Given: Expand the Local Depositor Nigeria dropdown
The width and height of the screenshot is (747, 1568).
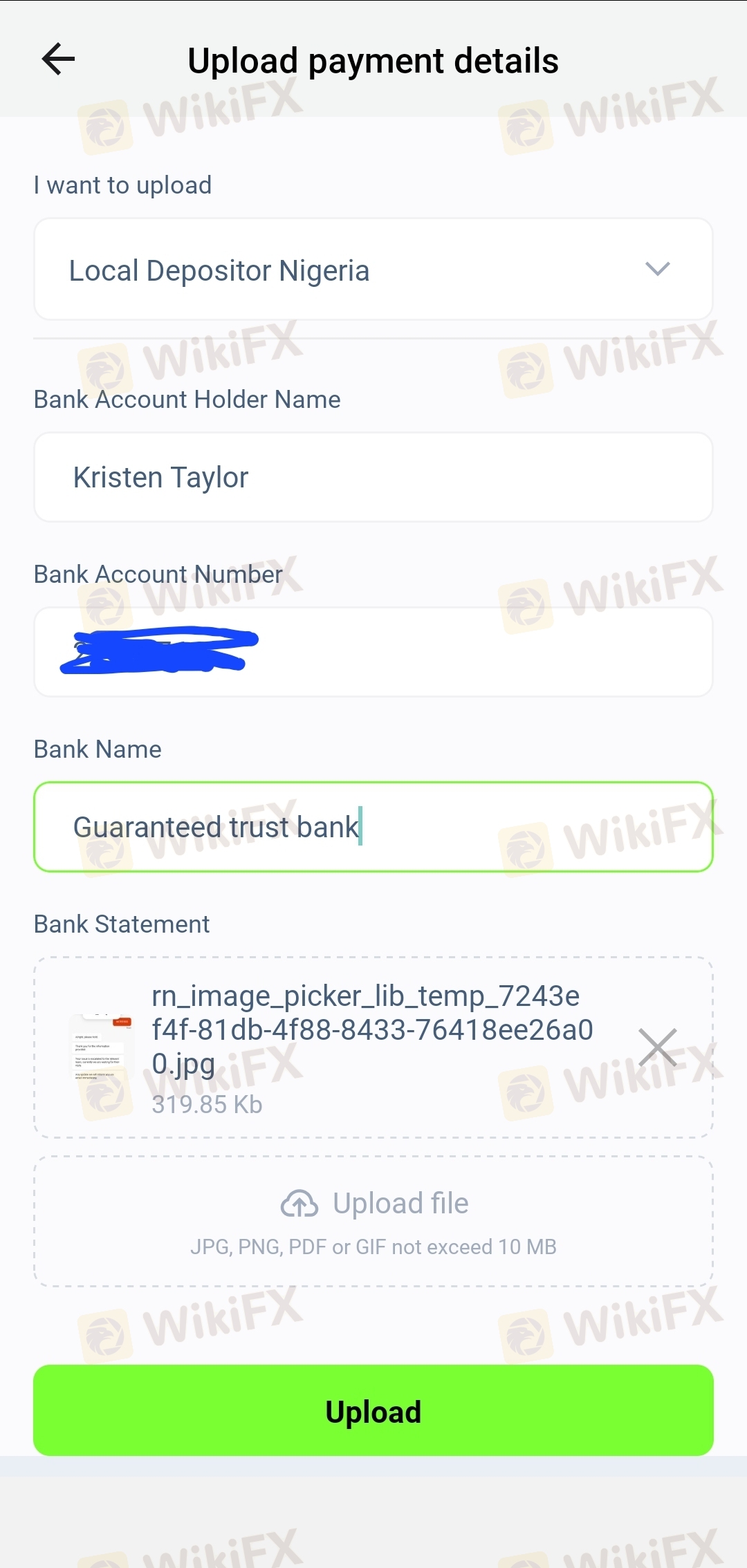Looking at the screenshot, I should 373,269.
